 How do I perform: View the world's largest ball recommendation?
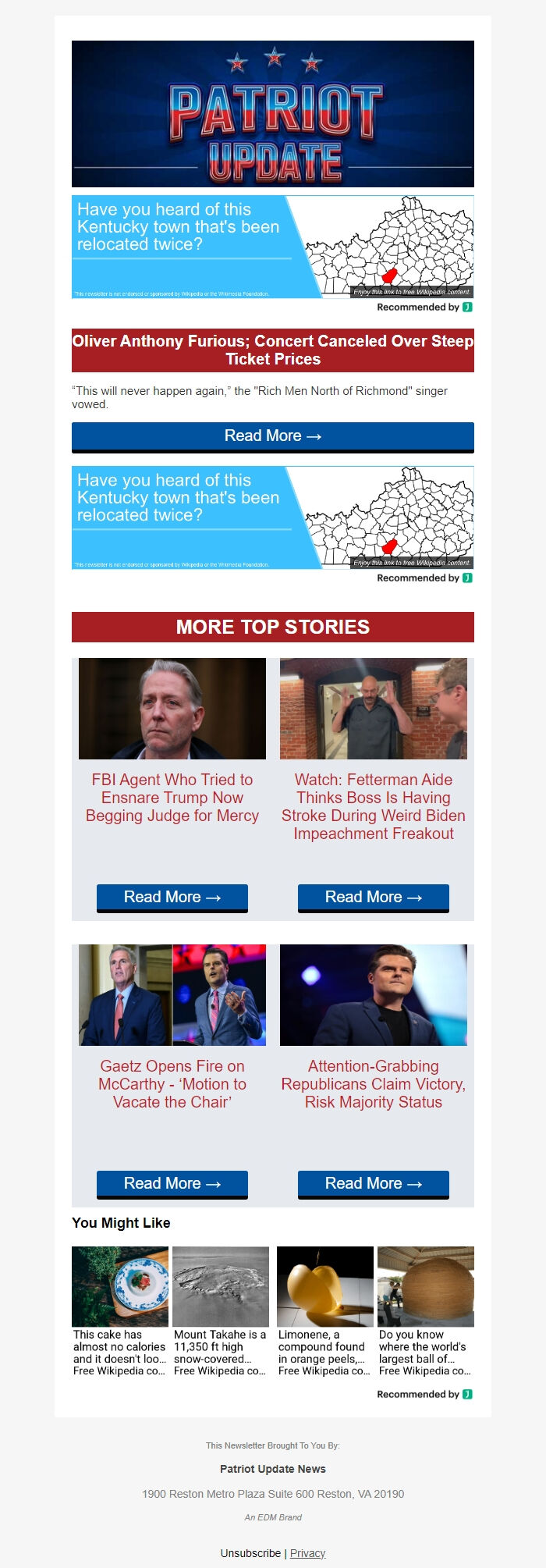[x=425, y=1311]
